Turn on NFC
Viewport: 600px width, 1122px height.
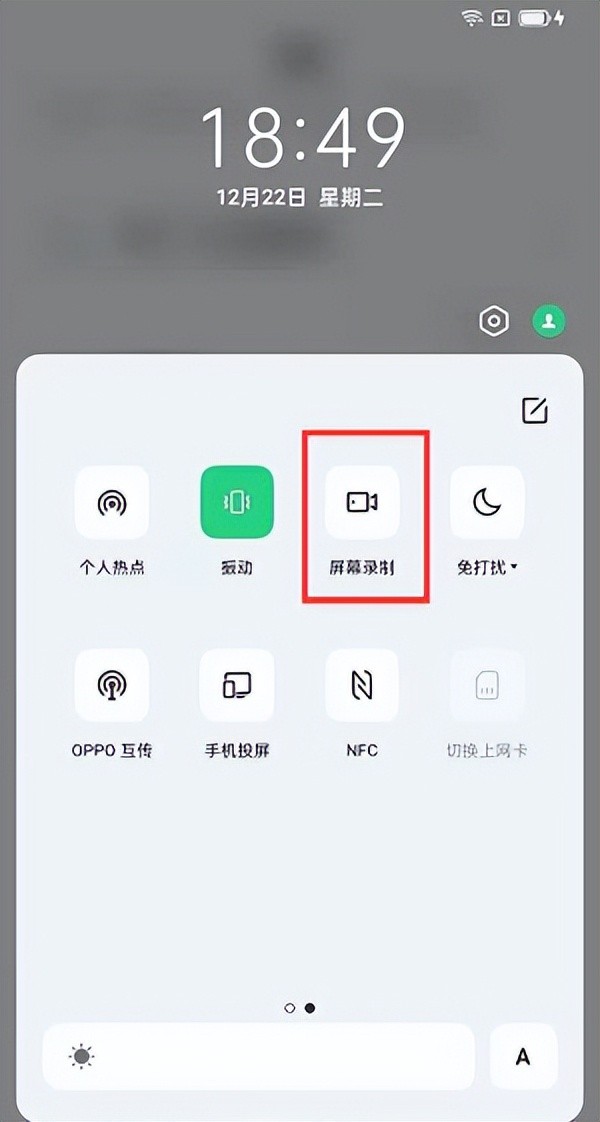tap(362, 686)
